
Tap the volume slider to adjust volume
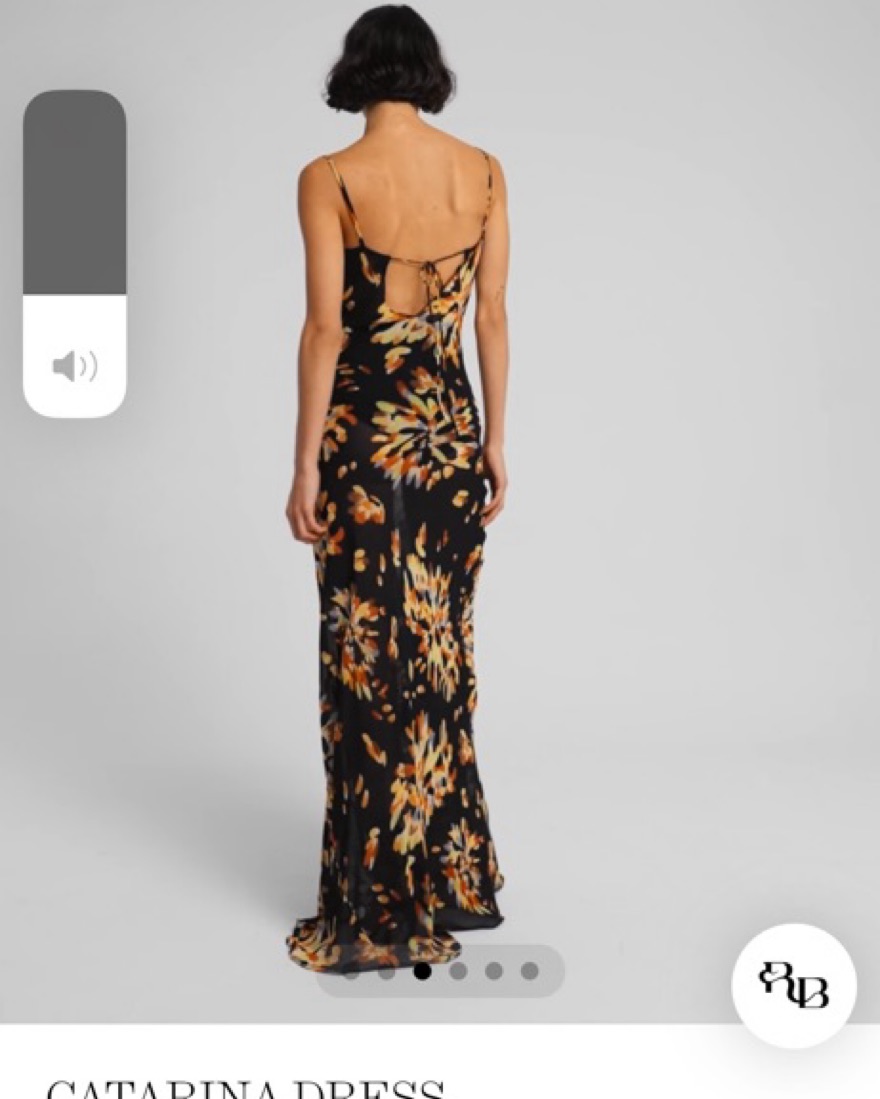(74, 253)
